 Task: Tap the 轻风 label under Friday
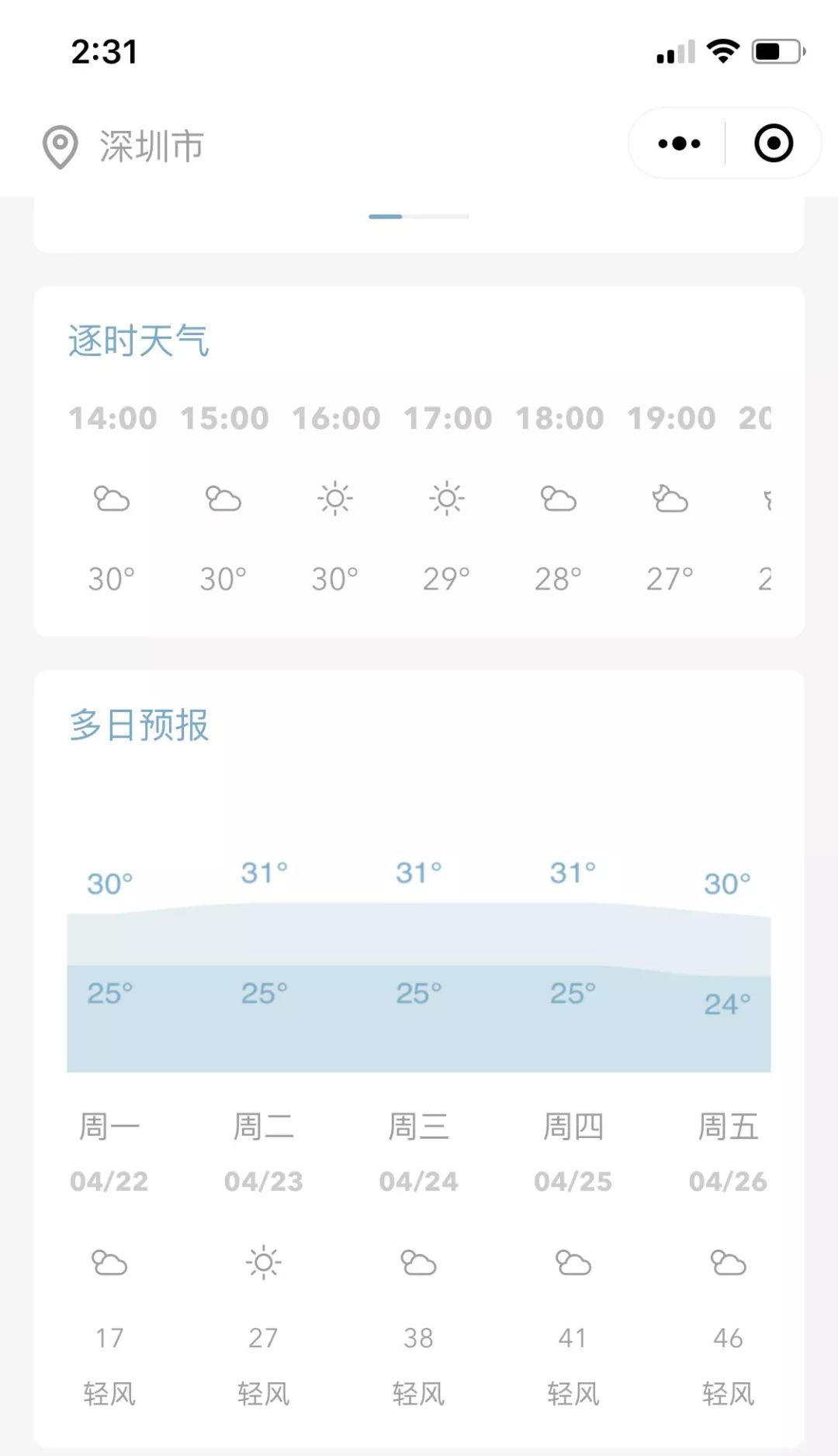click(726, 1393)
